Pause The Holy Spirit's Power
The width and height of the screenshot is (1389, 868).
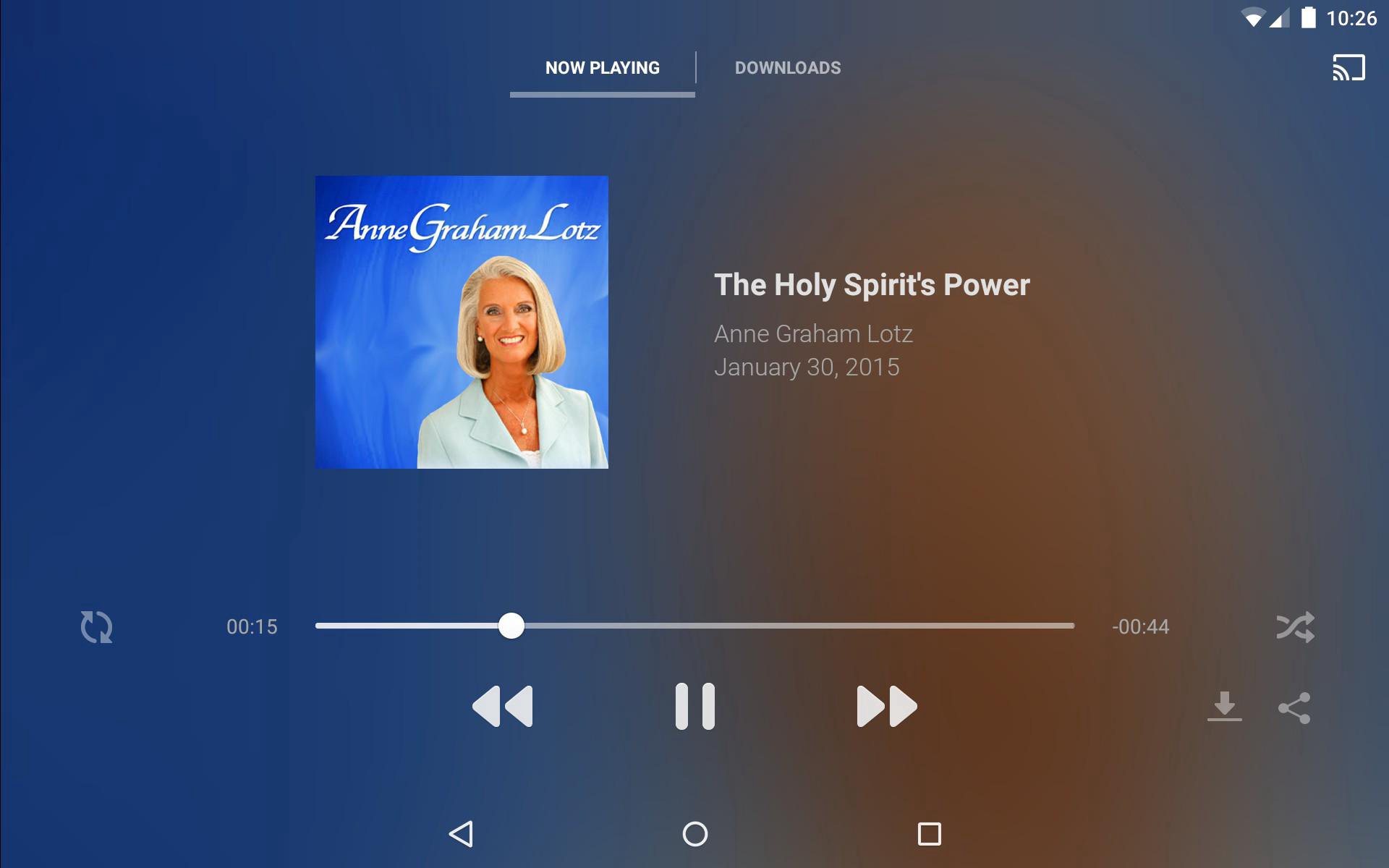(694, 706)
